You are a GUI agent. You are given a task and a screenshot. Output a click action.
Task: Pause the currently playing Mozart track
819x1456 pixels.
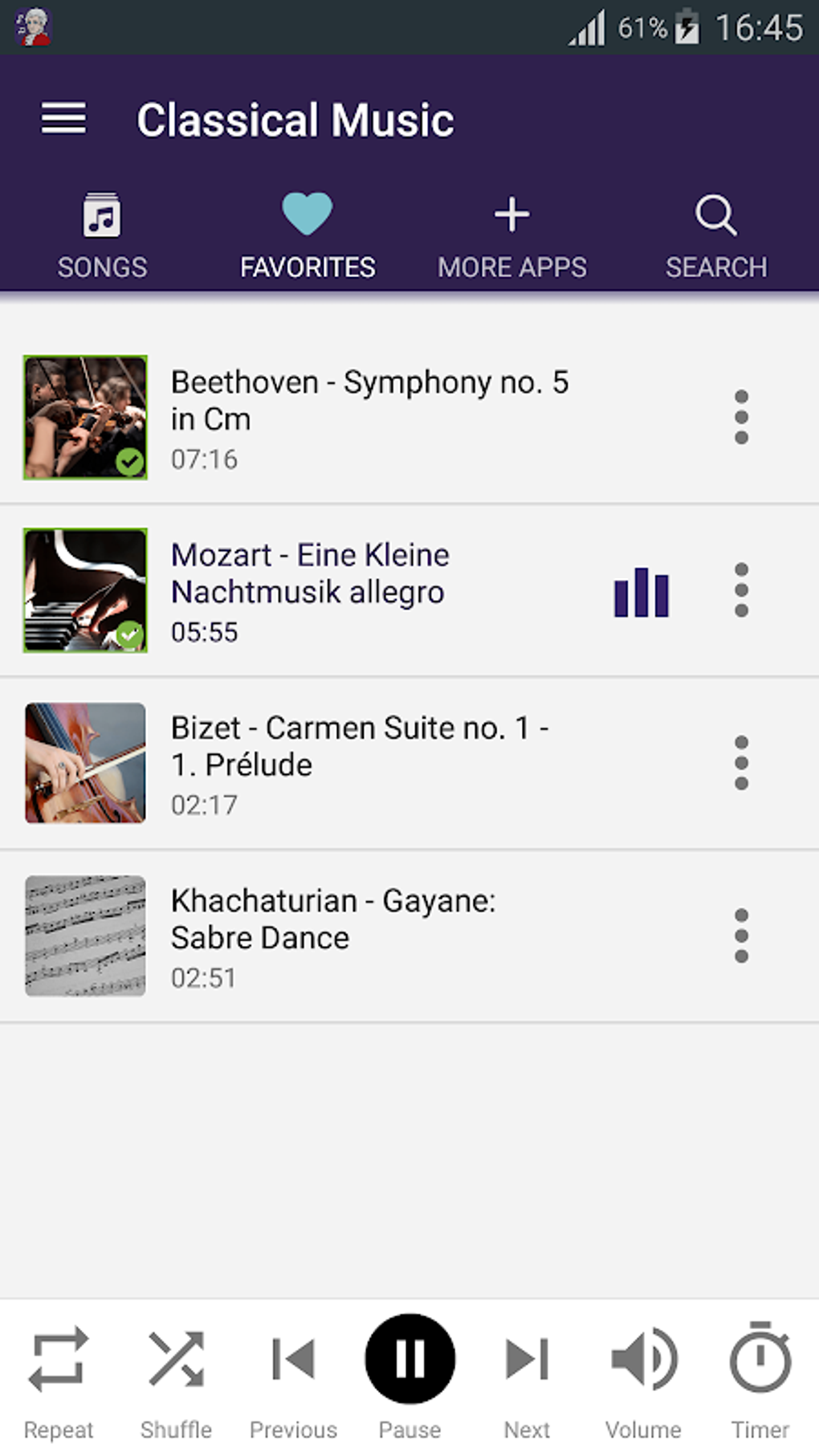[x=409, y=1357]
